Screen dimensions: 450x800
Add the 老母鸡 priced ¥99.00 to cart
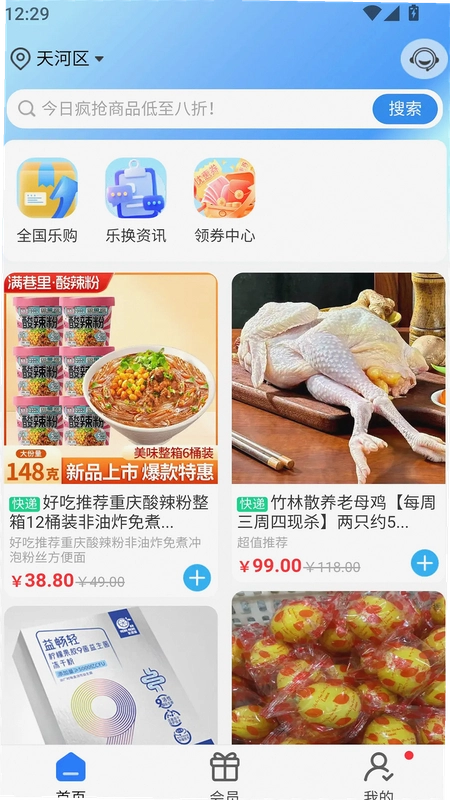424,563
